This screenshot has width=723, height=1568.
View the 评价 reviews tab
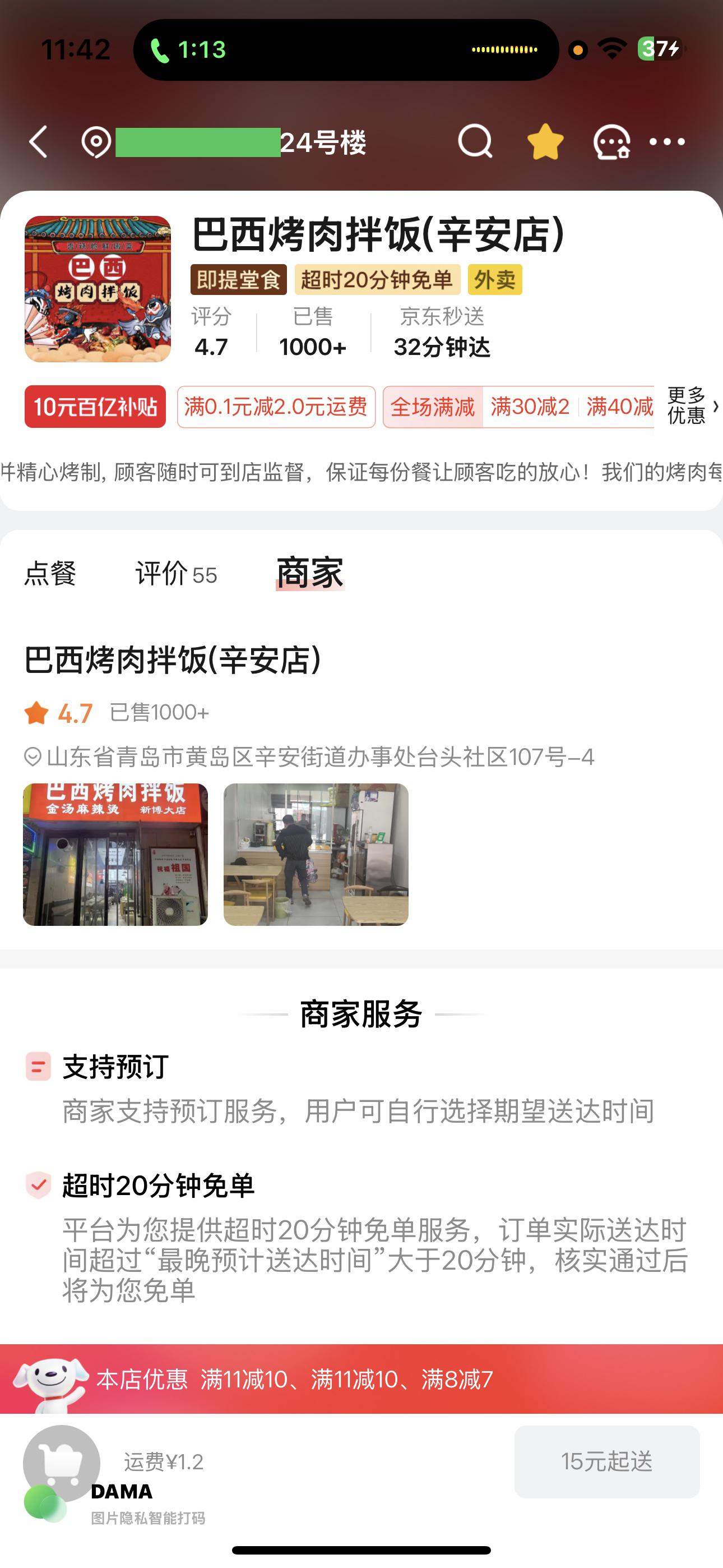[x=176, y=573]
